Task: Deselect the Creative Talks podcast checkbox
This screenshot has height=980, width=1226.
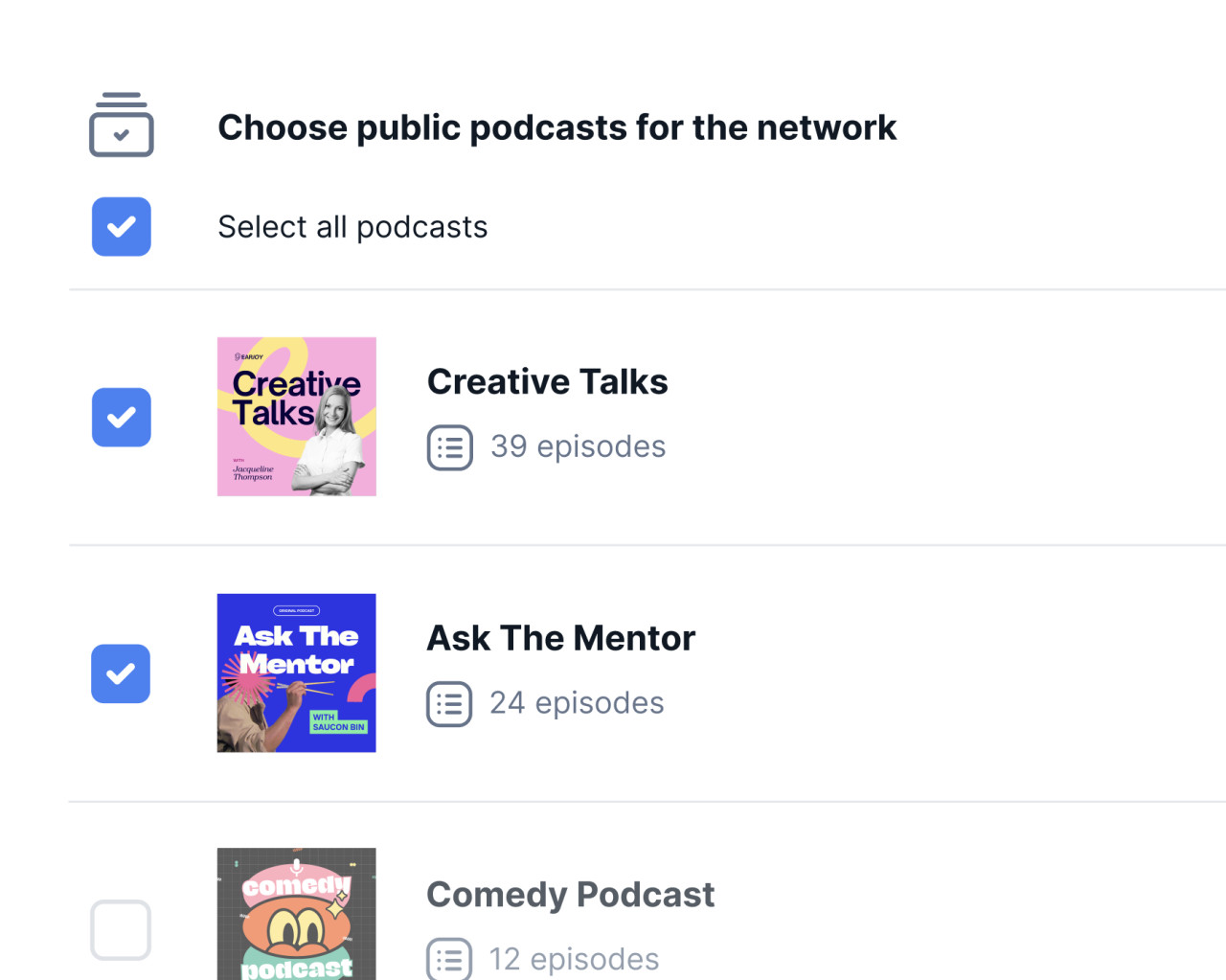Action: point(122,418)
